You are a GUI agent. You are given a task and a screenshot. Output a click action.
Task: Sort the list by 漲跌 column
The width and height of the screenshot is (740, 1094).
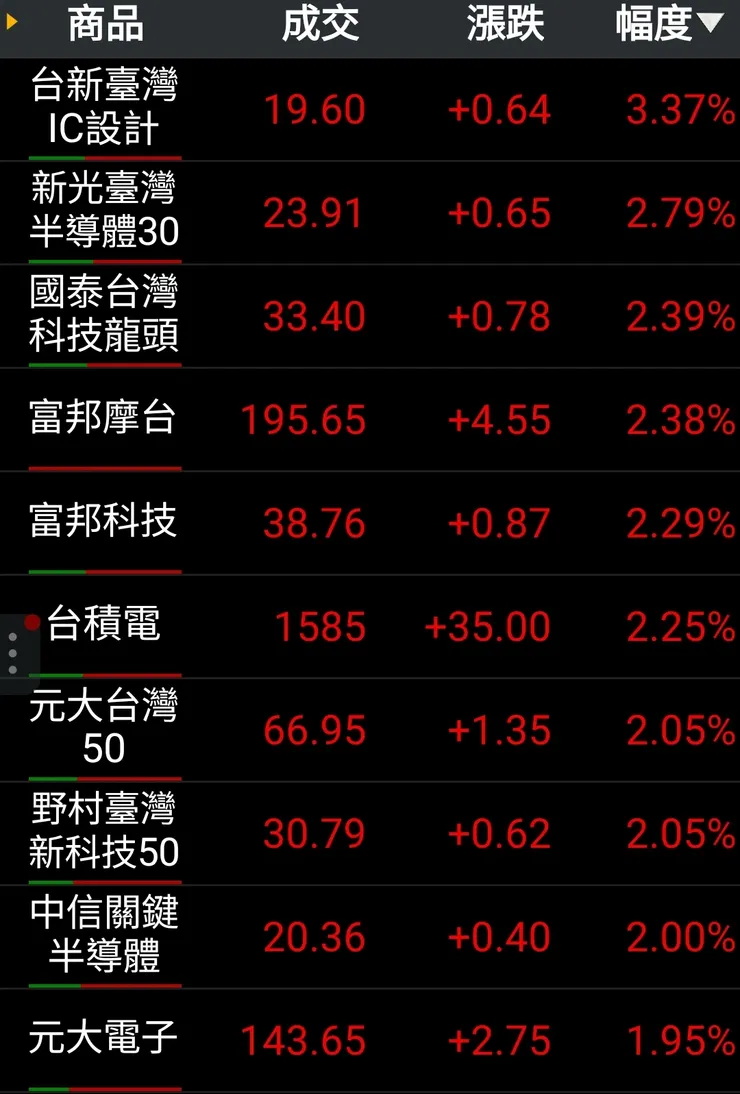click(505, 25)
